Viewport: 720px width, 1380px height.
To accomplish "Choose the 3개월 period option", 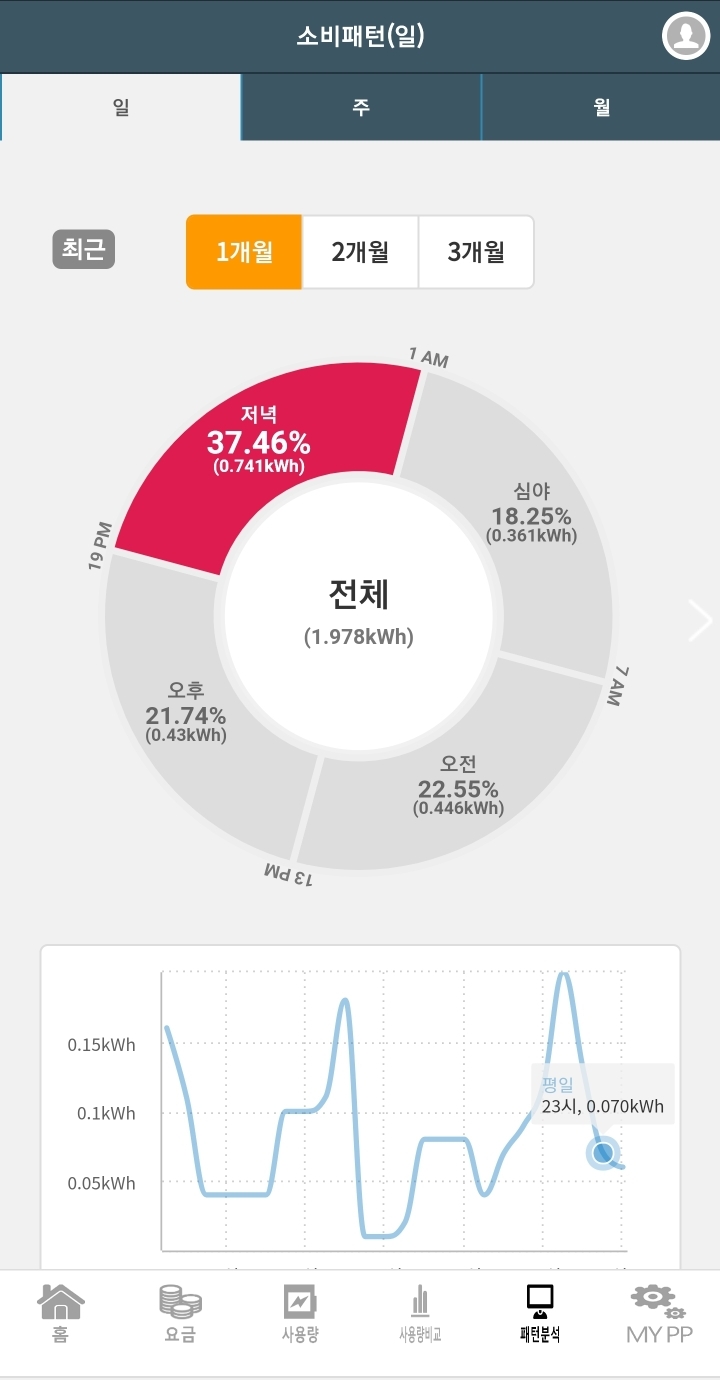I will (x=476, y=252).
